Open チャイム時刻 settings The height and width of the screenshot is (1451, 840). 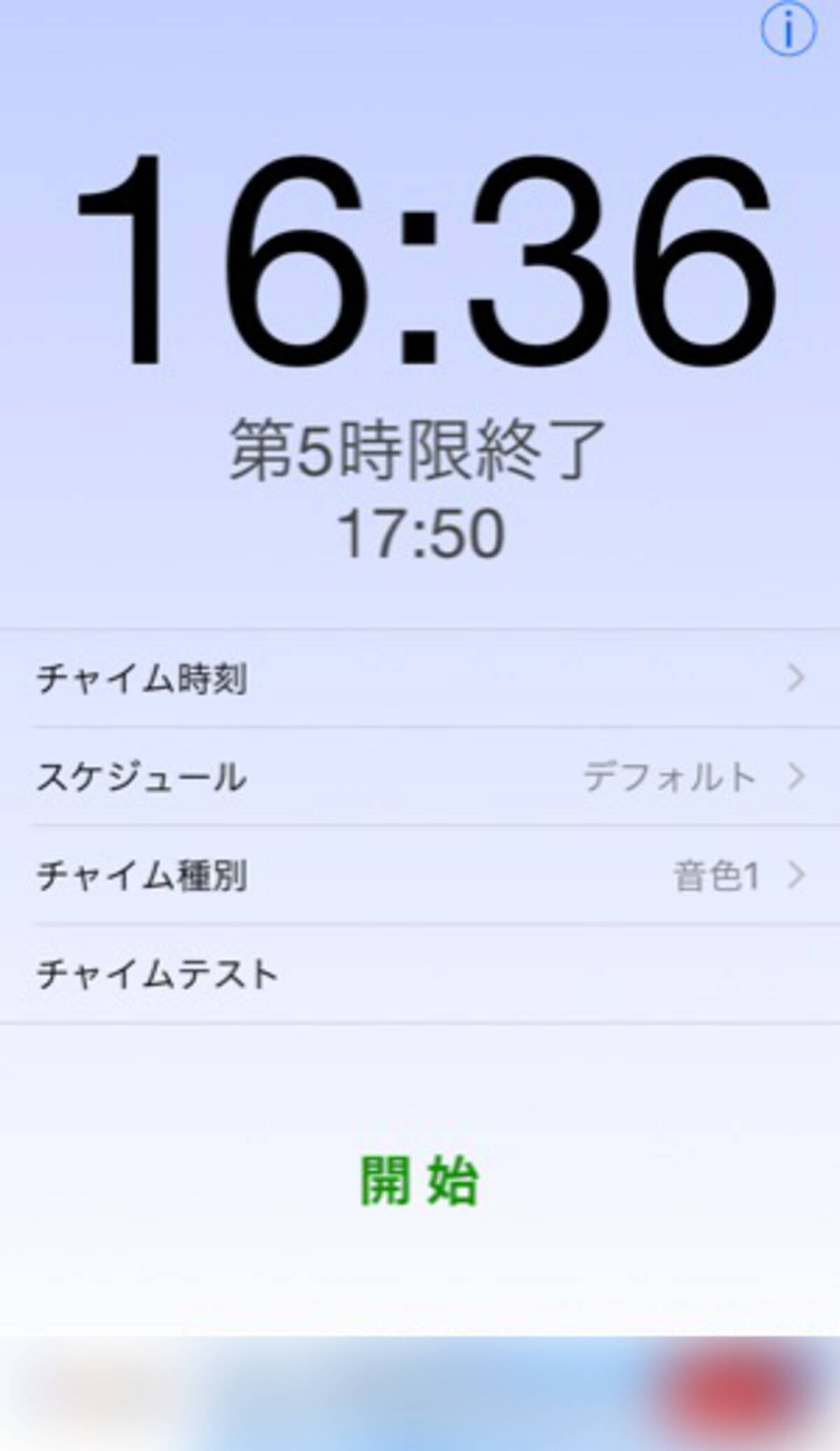coord(420,679)
